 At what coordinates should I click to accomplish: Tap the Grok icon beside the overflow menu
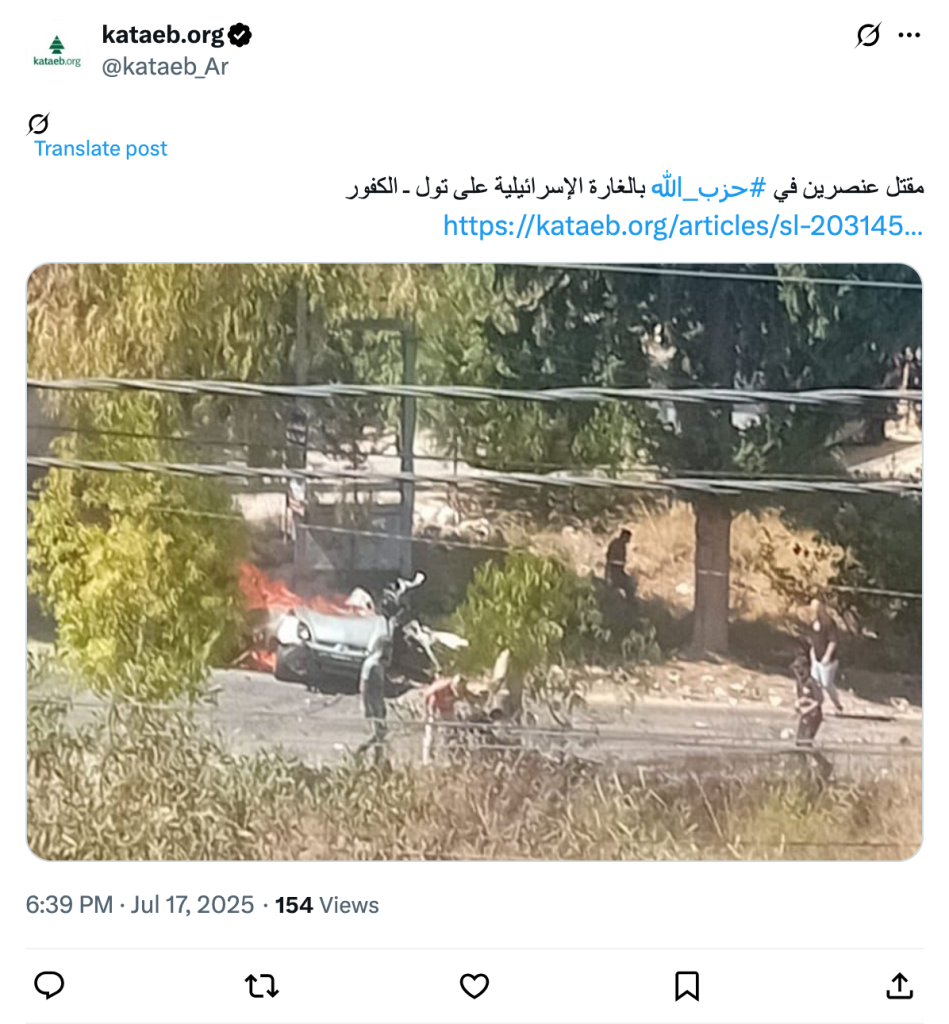point(868,36)
